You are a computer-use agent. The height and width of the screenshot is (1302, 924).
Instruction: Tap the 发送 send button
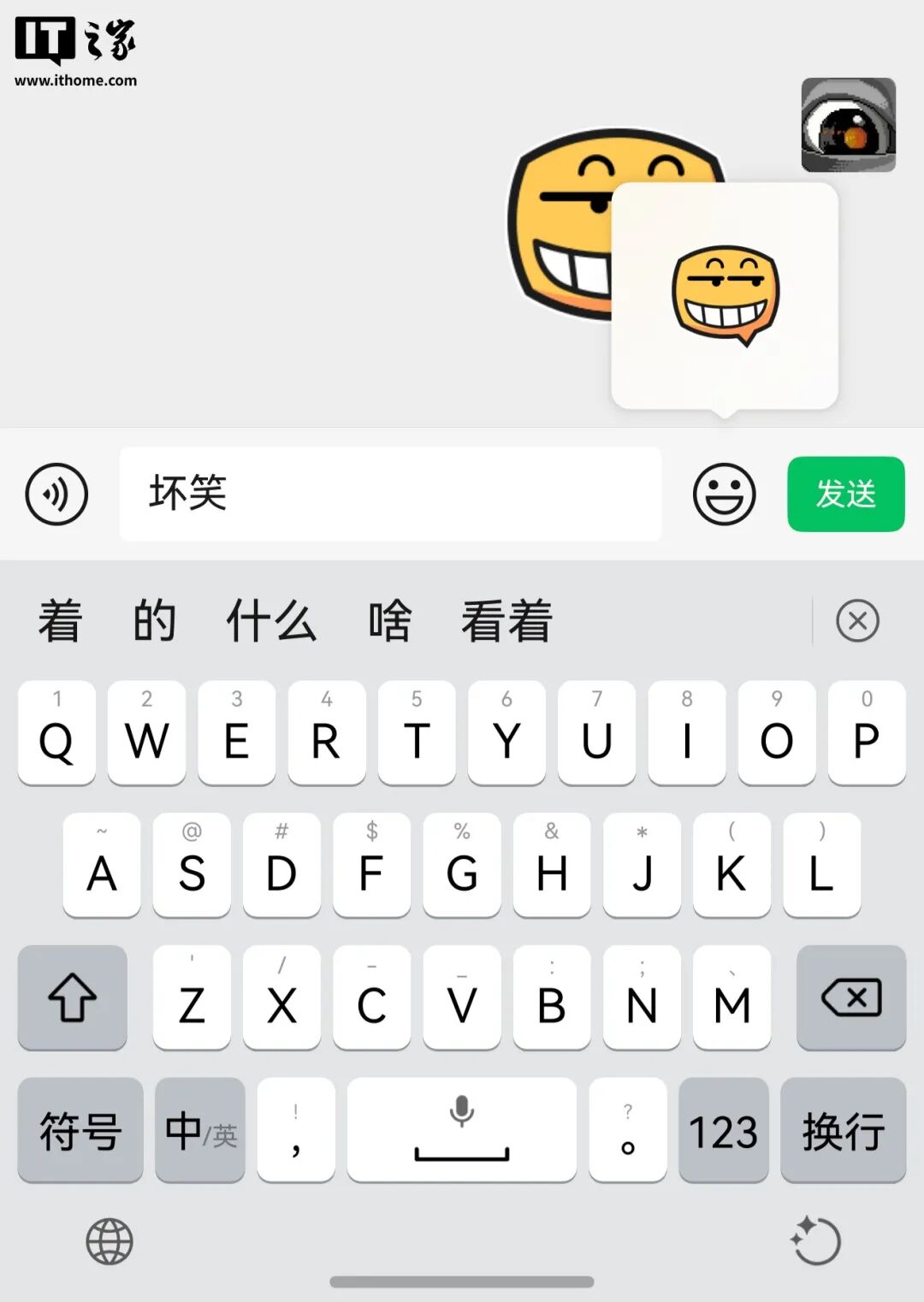[845, 495]
